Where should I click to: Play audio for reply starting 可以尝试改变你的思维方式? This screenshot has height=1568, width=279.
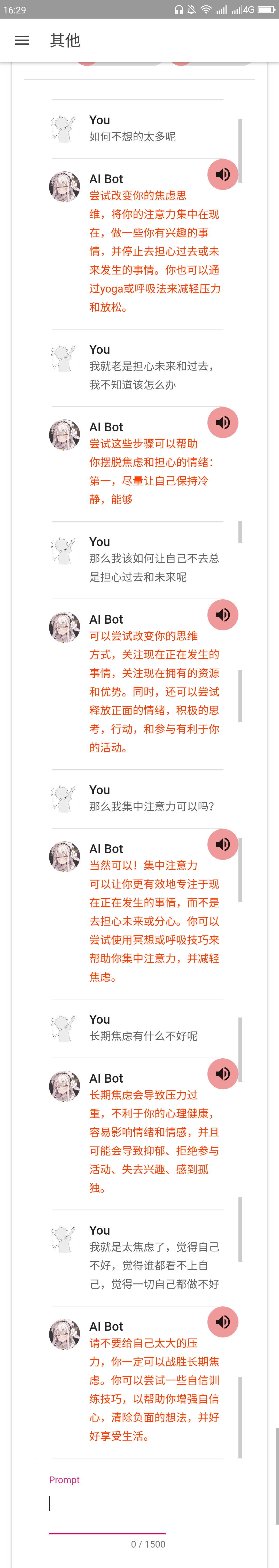pos(222,615)
